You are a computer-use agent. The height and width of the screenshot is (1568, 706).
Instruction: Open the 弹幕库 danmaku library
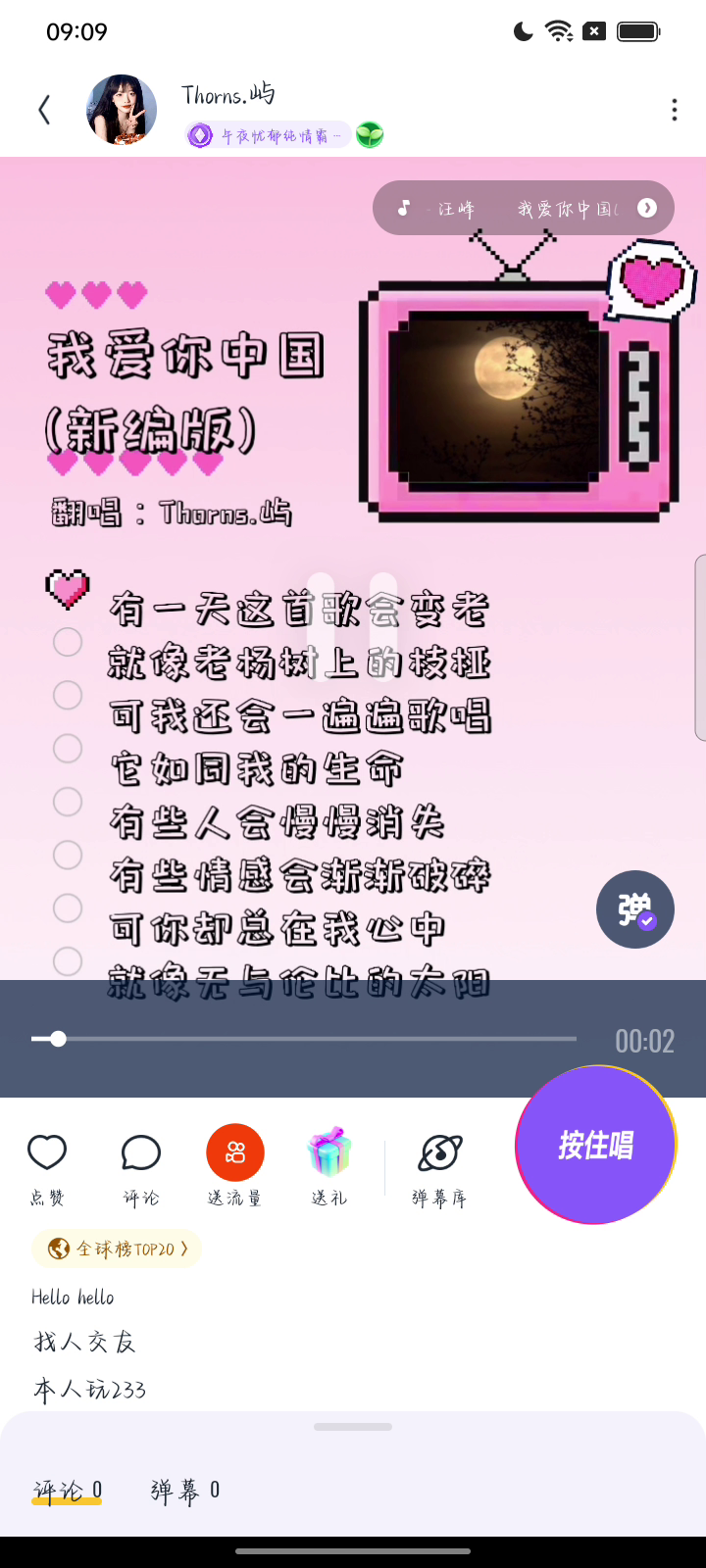tap(439, 1166)
